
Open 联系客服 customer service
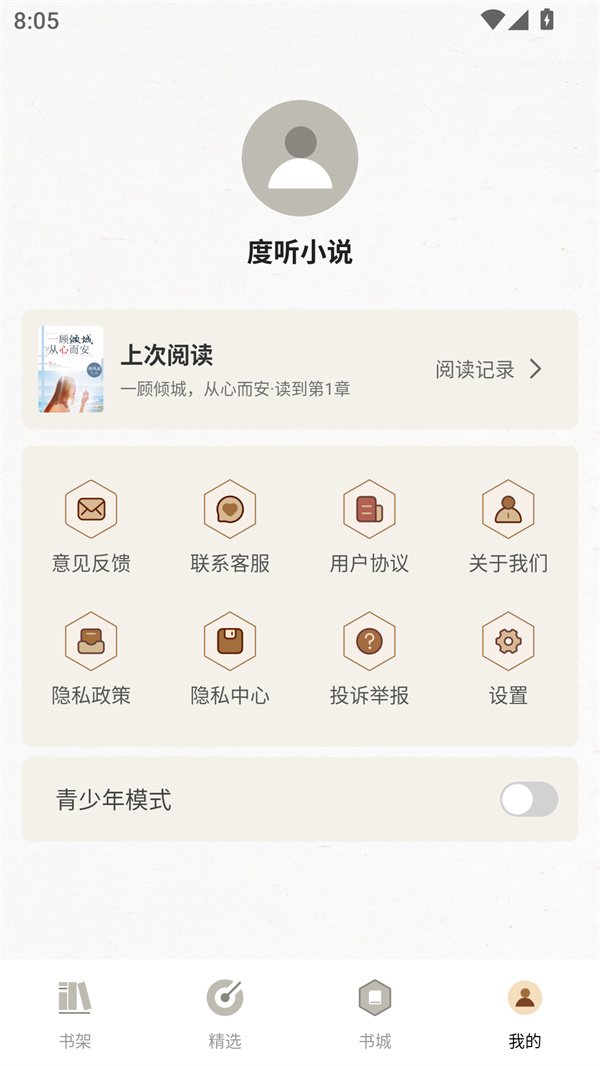coord(230,526)
